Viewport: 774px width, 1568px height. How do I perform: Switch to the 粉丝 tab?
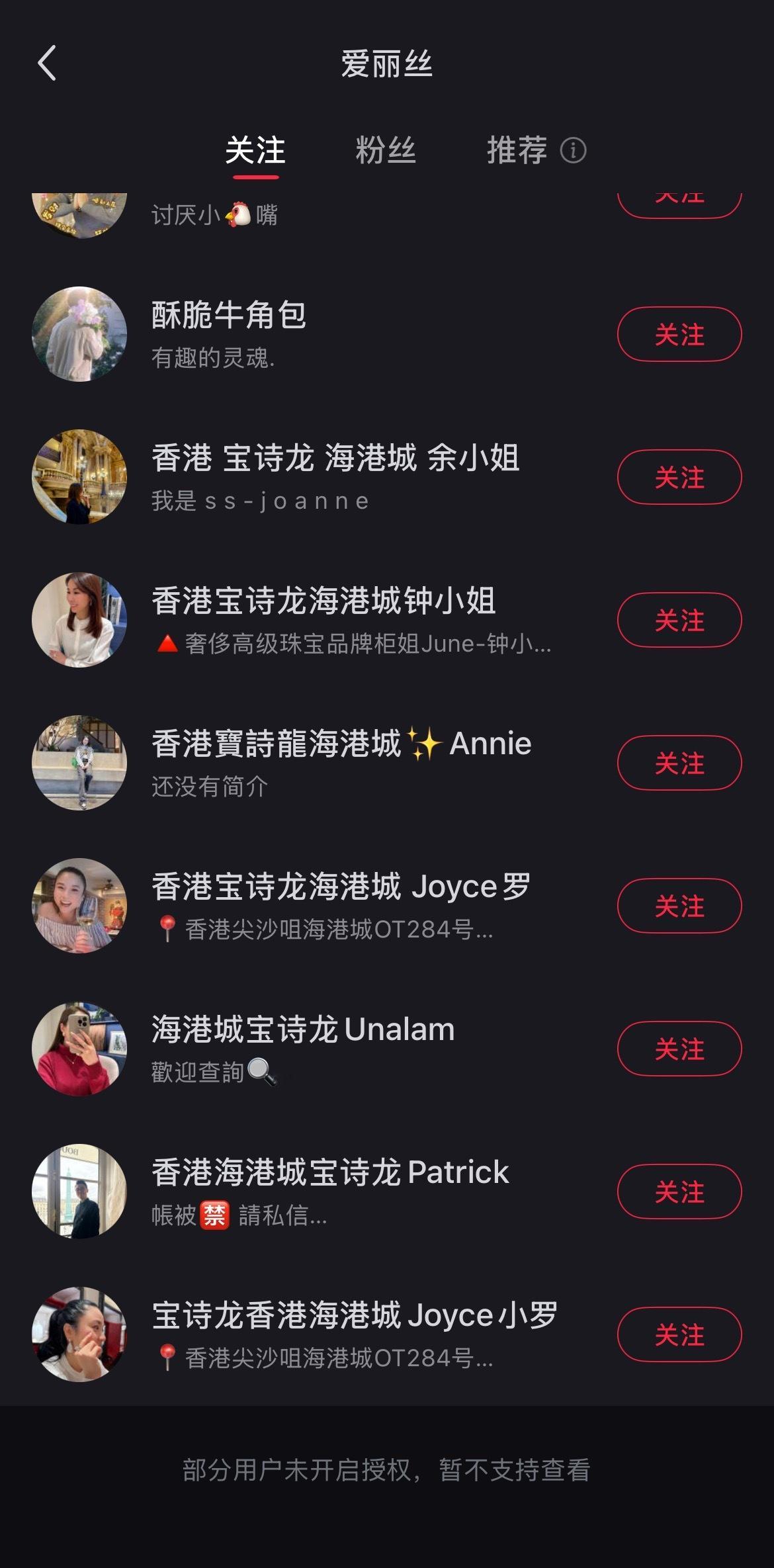pos(385,150)
